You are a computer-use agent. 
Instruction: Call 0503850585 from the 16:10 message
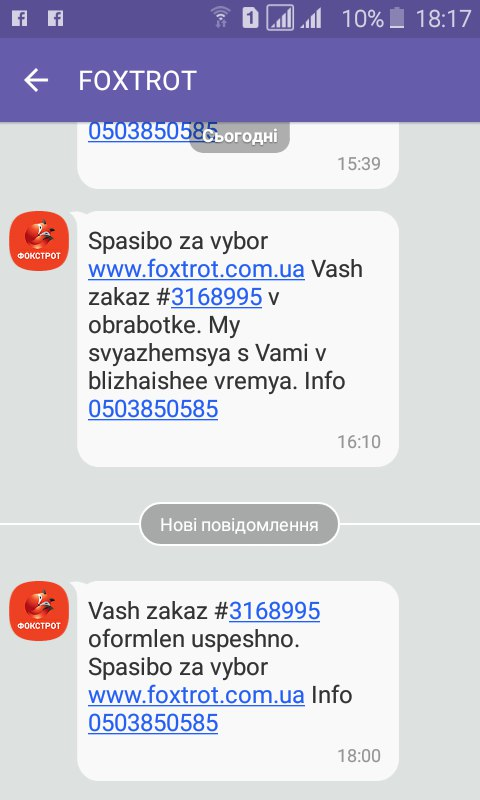(x=153, y=409)
